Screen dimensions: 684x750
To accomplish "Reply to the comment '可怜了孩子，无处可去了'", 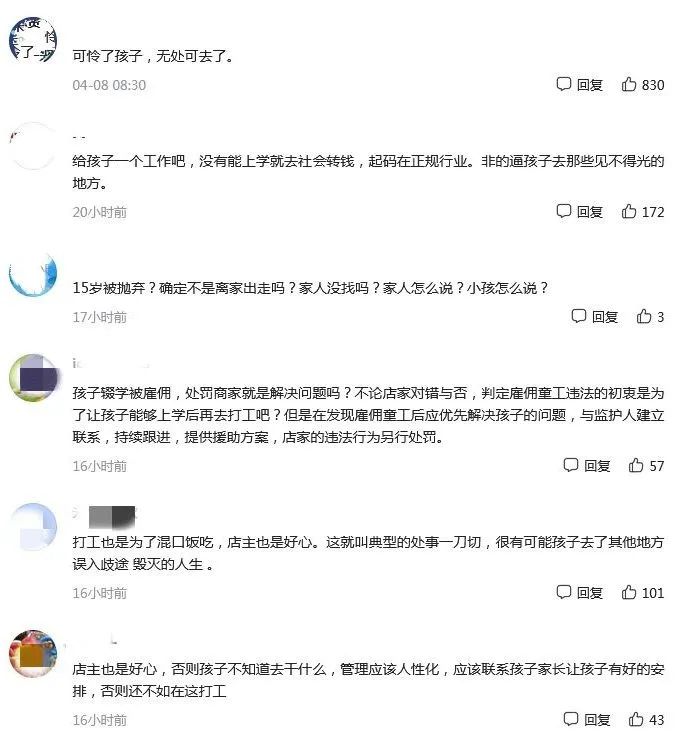I will [x=580, y=85].
